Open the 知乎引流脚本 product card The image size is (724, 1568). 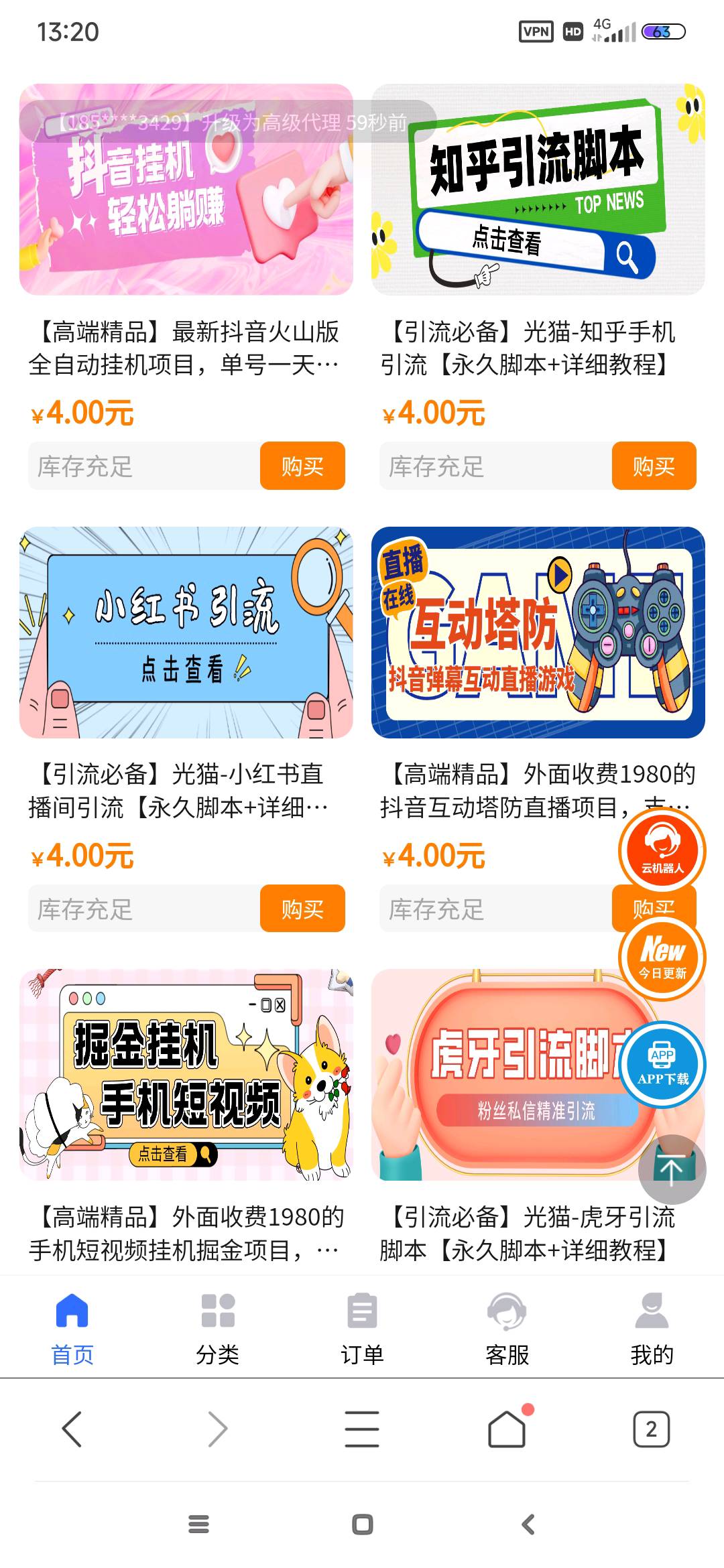coord(538,189)
